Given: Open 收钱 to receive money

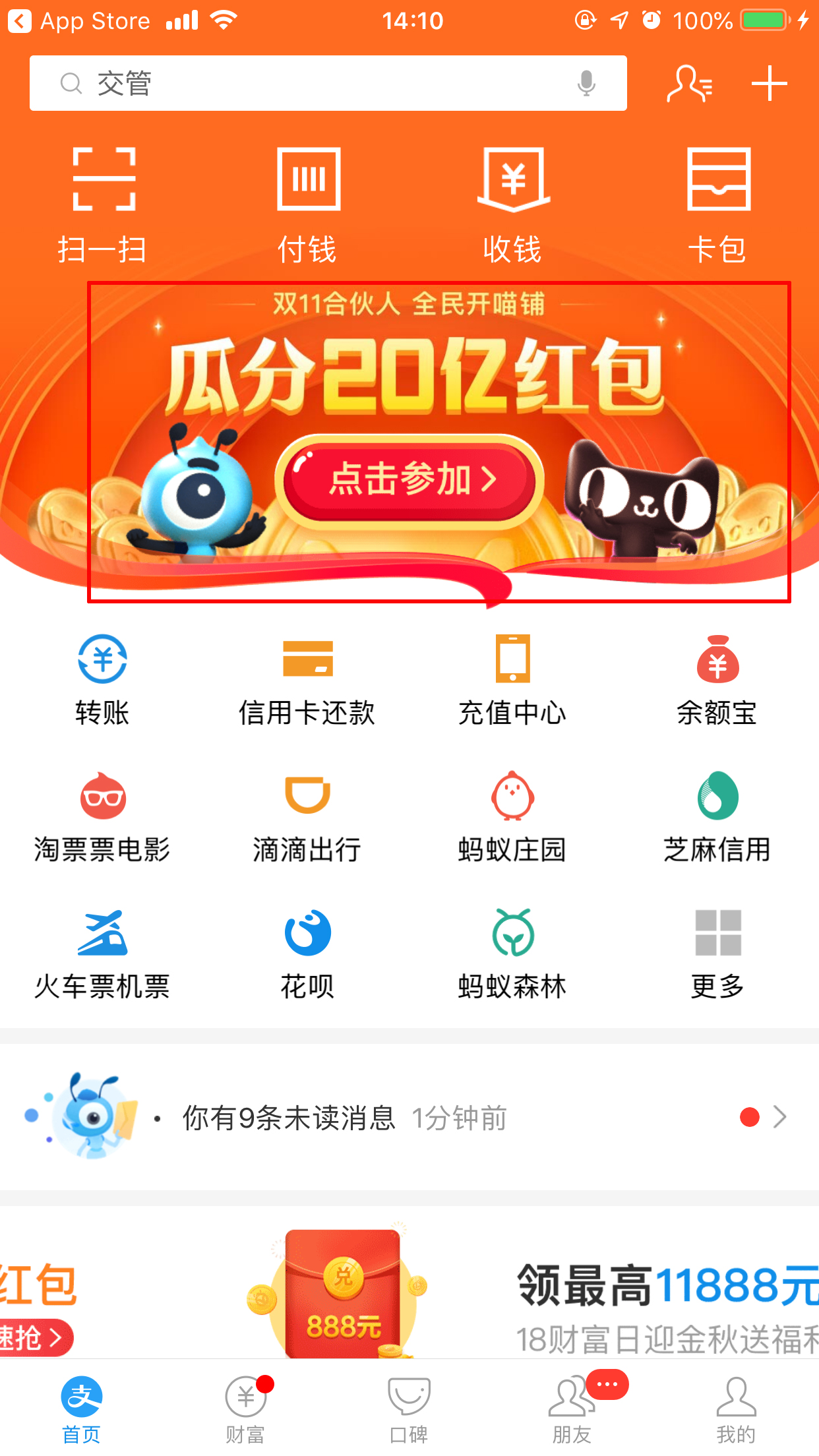Looking at the screenshot, I should tap(512, 201).
